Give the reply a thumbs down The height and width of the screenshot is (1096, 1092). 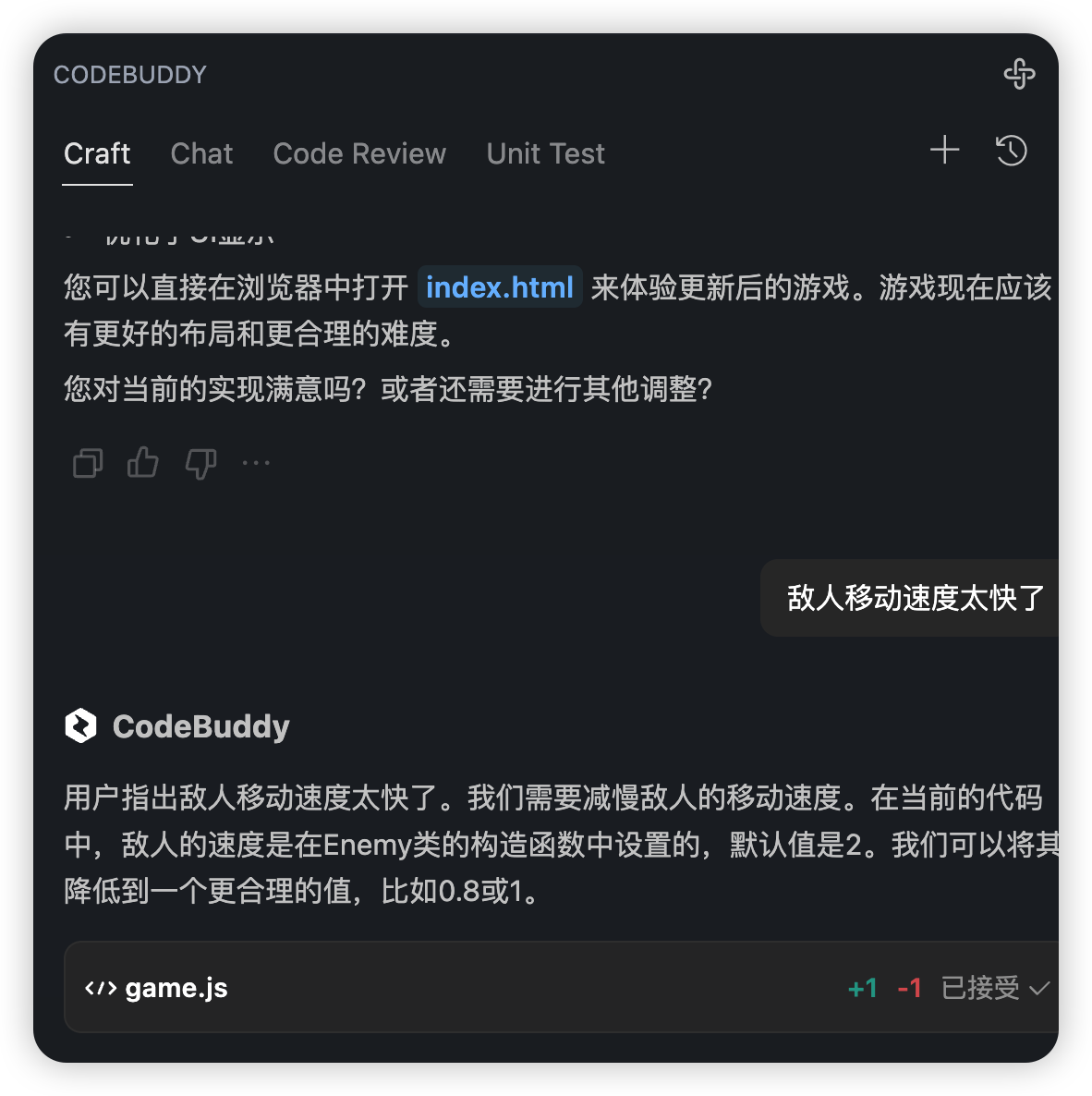200,462
